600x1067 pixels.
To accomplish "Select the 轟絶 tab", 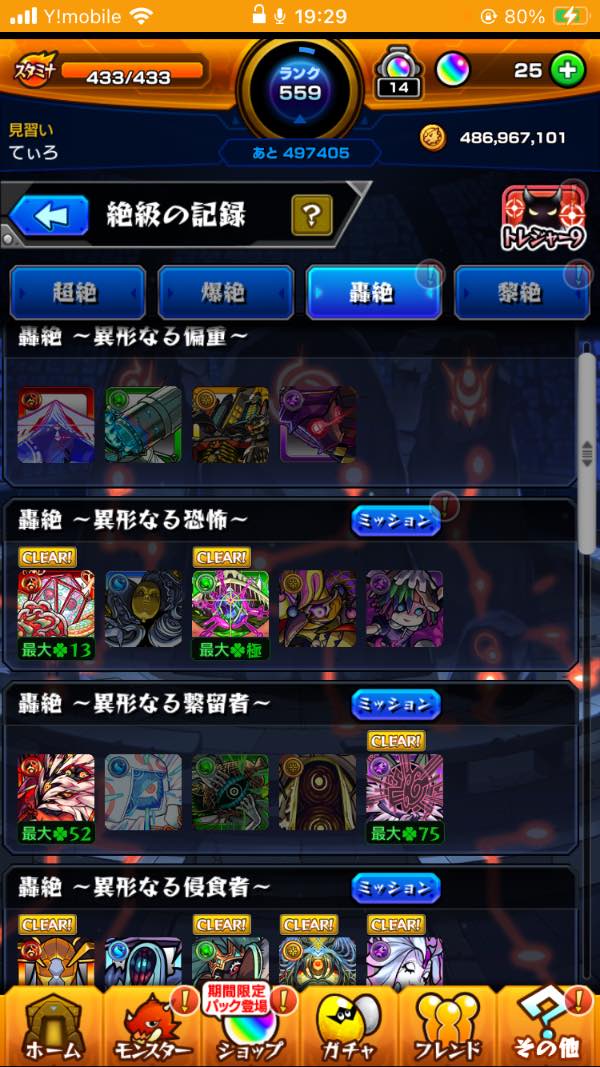I will (x=373, y=292).
